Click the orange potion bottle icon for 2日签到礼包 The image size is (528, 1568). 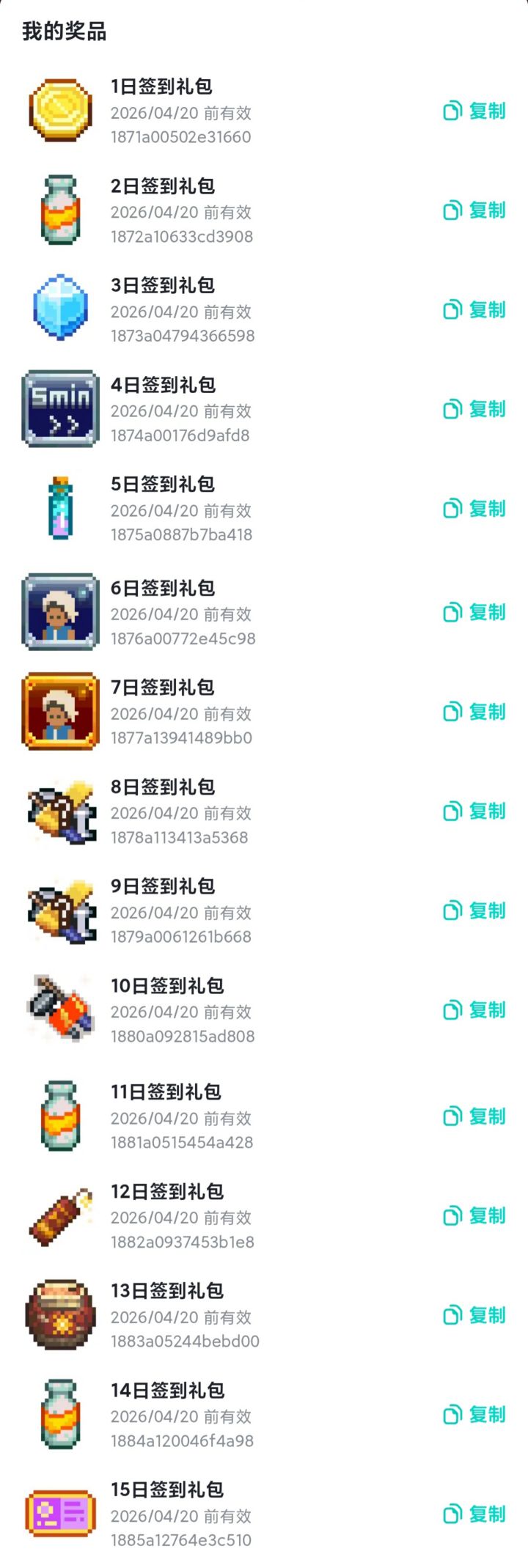coord(60,210)
